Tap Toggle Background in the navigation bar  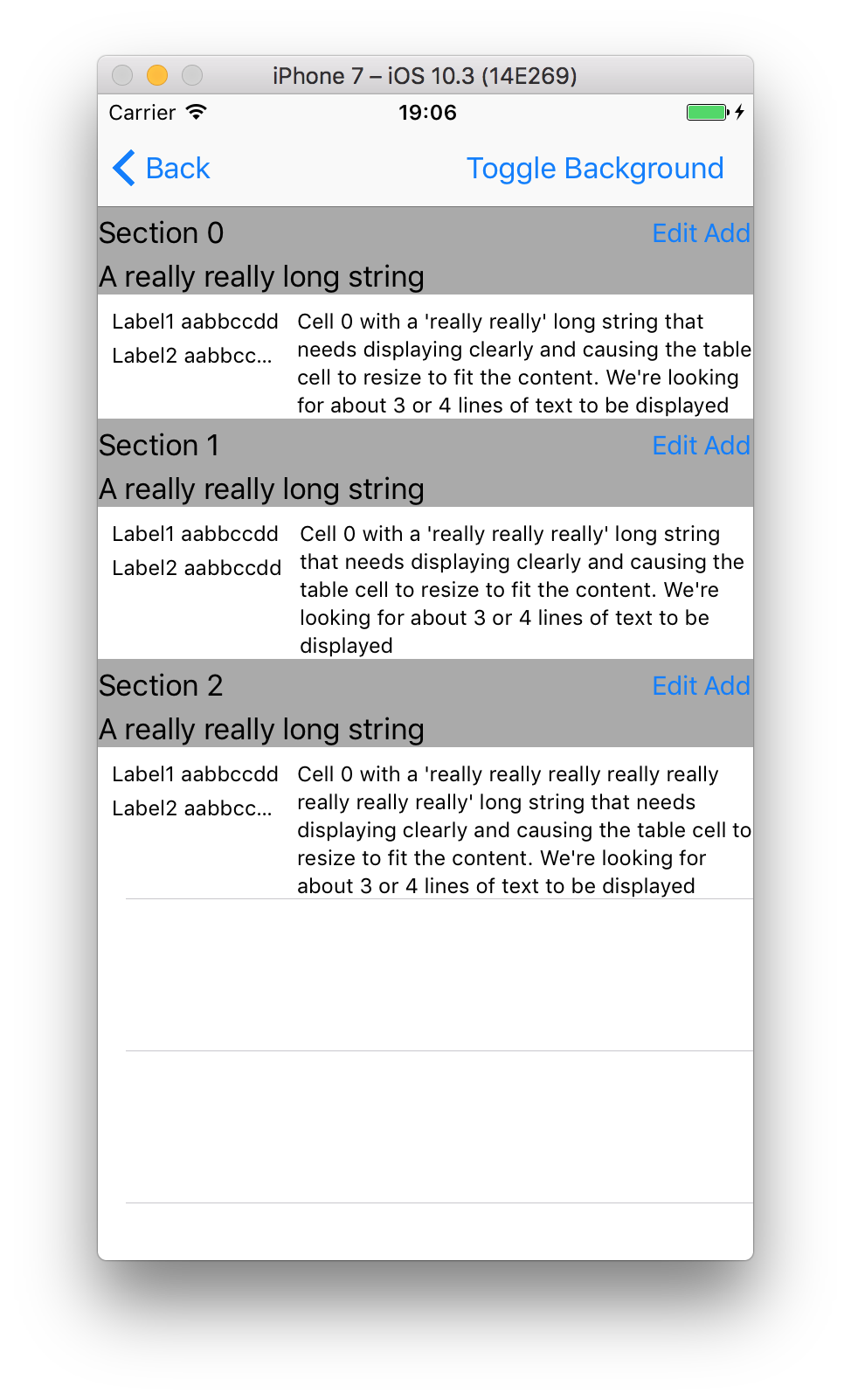tap(594, 168)
